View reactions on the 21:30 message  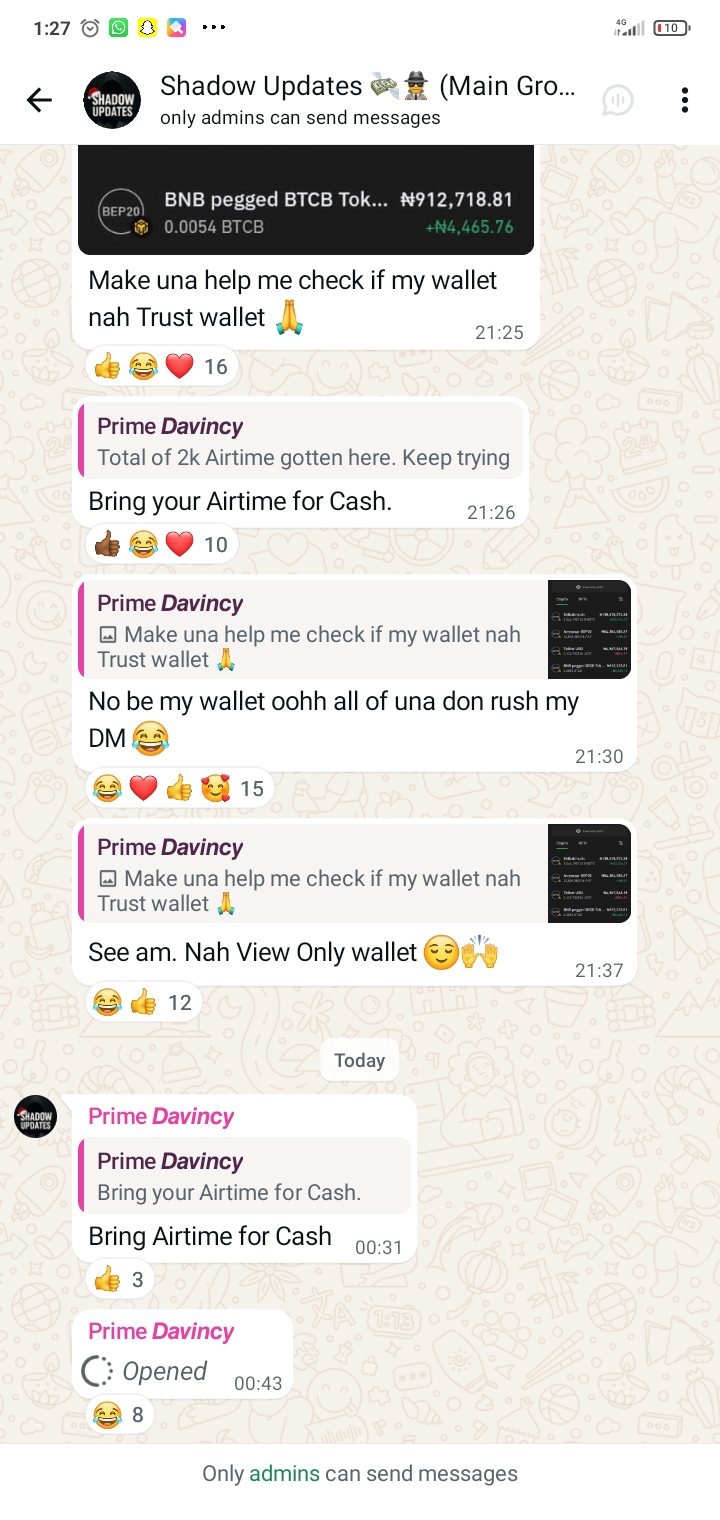(179, 789)
